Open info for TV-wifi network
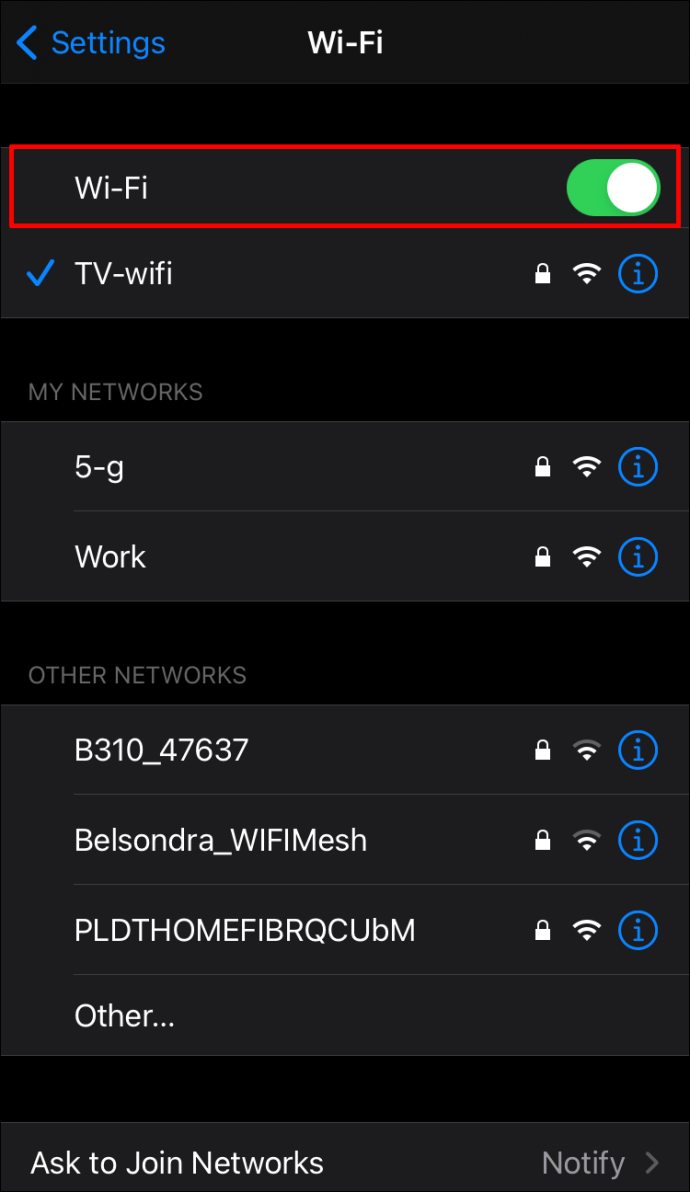The width and height of the screenshot is (690, 1192). 638,273
